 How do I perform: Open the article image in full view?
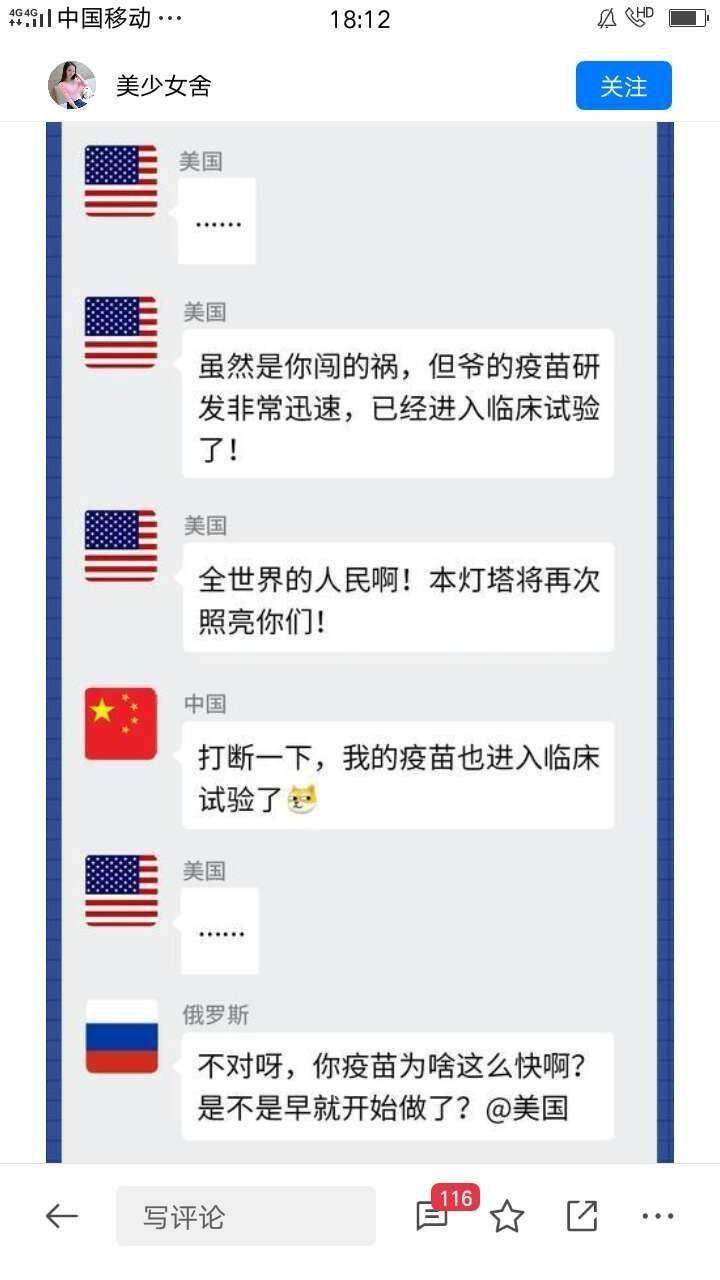pyautogui.click(x=360, y=640)
